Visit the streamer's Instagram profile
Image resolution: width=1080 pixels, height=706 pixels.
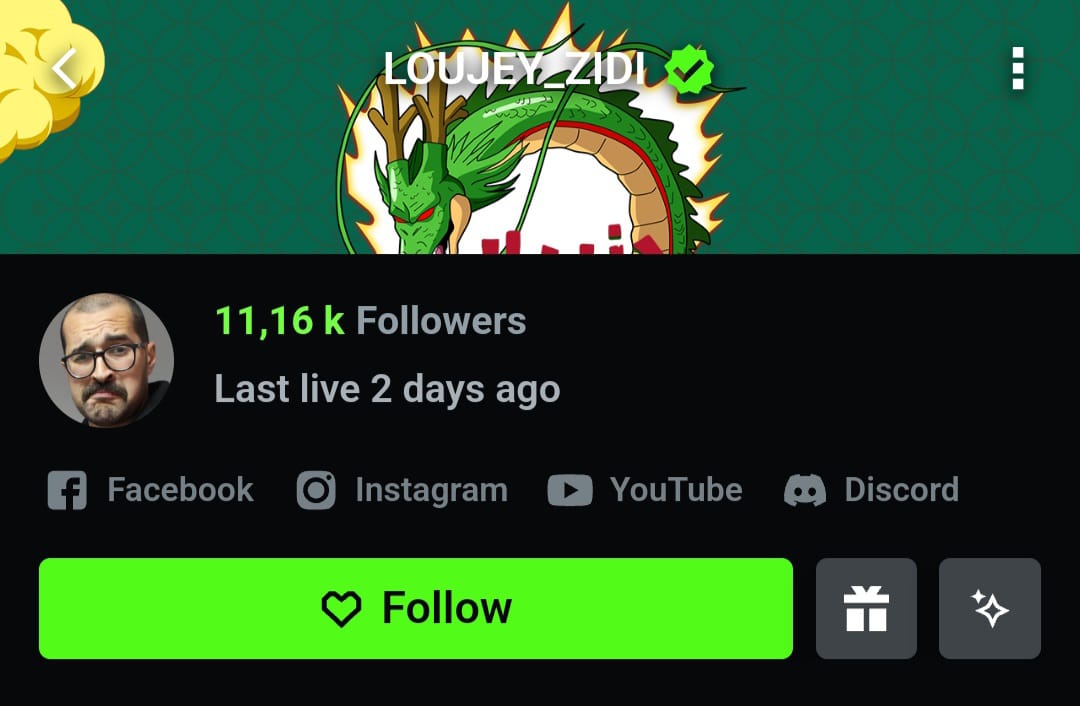(402, 490)
